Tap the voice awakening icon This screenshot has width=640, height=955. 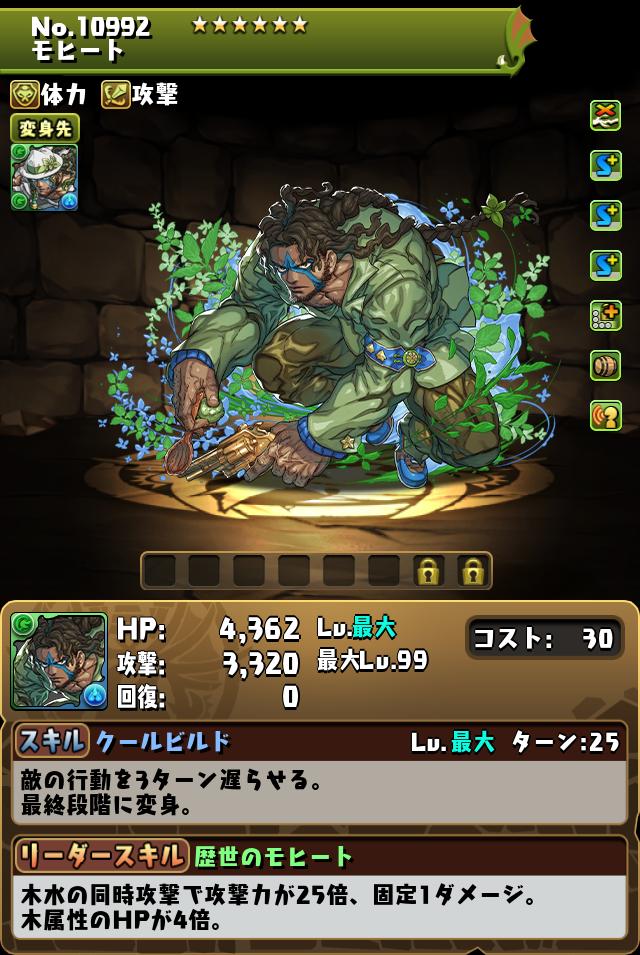[605, 415]
